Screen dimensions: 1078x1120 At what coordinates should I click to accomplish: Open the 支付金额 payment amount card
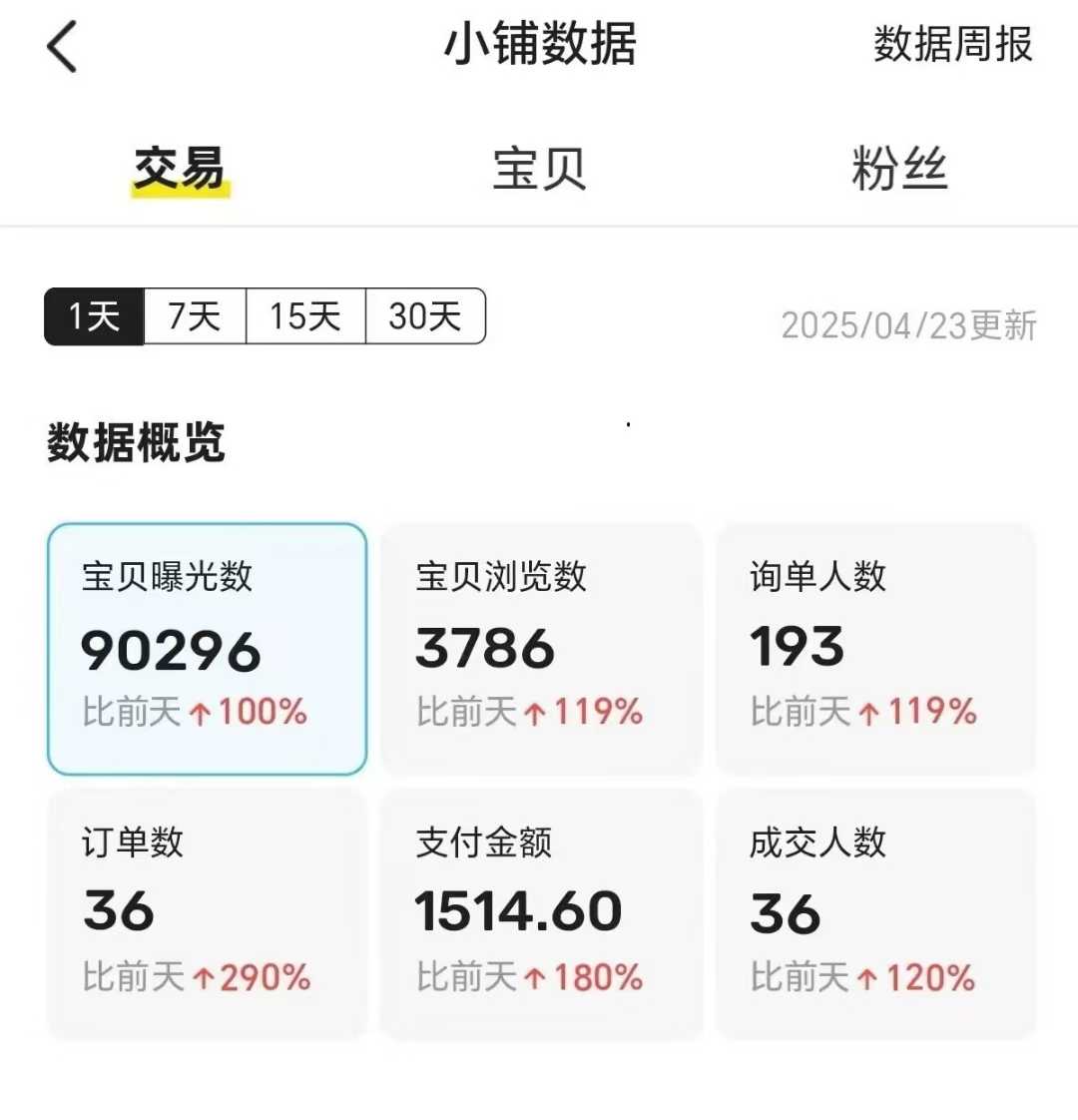coord(541,913)
